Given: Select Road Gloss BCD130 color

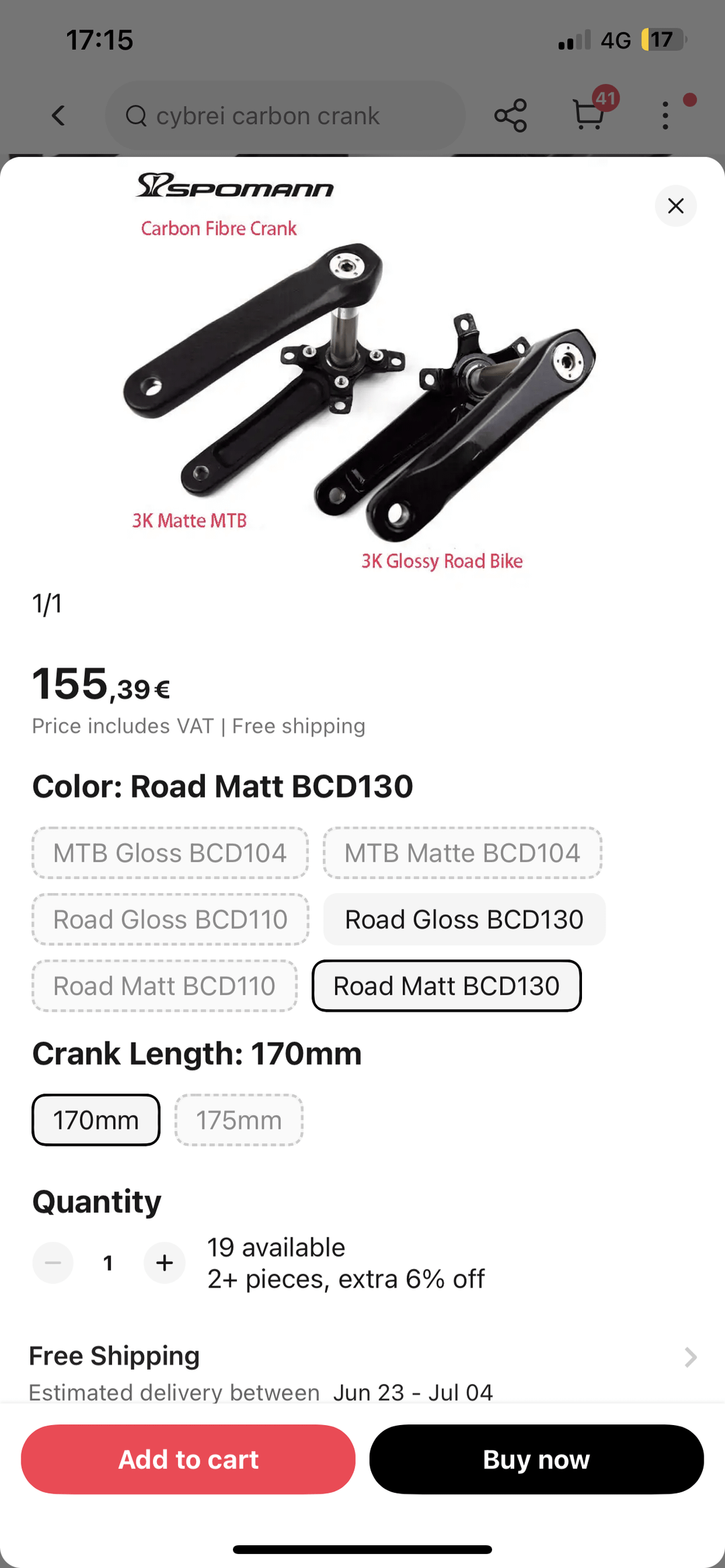Looking at the screenshot, I should point(465,919).
